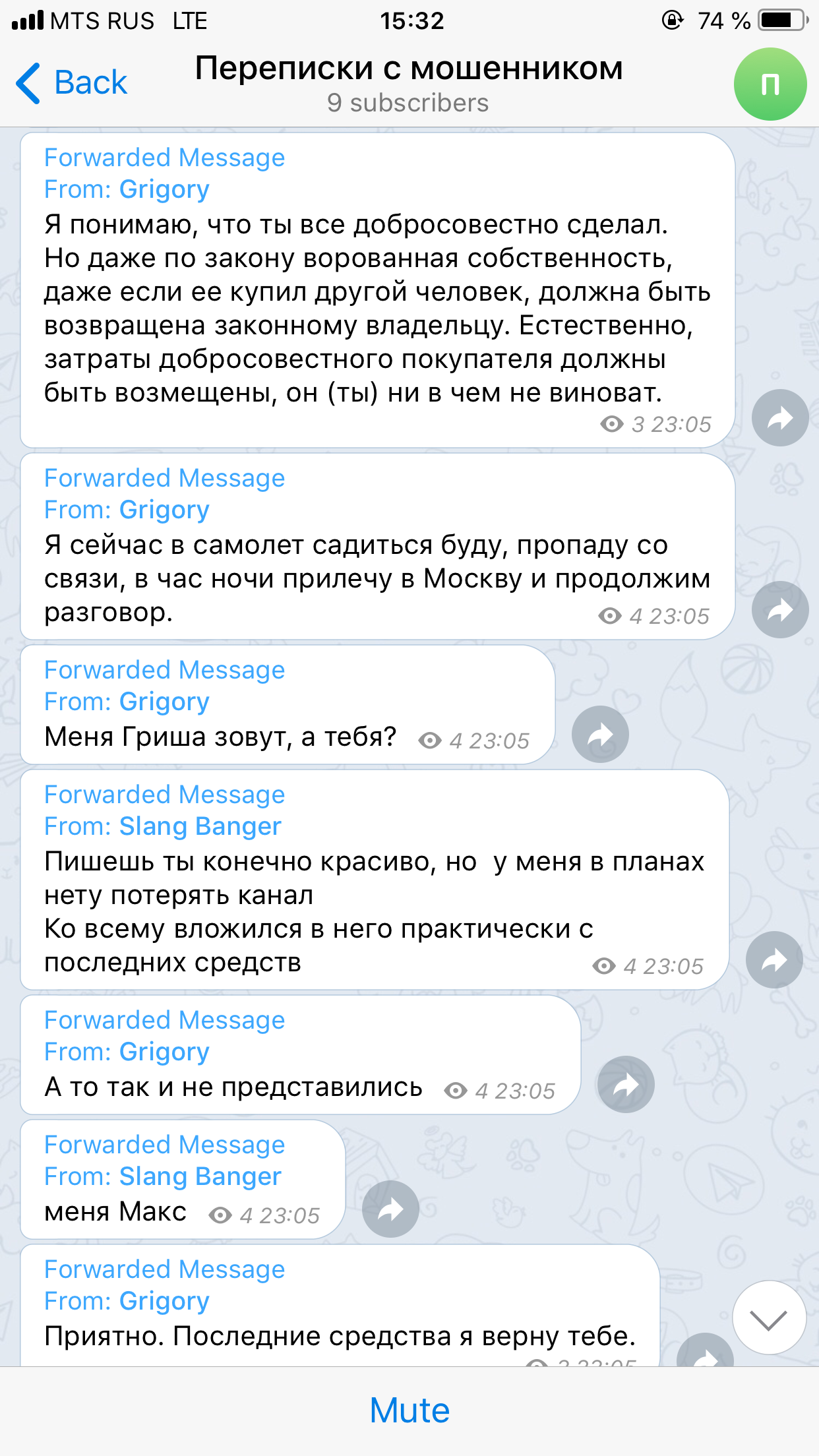Open channel info via the title
Image resolution: width=819 pixels, height=1456 pixels.
[x=409, y=83]
